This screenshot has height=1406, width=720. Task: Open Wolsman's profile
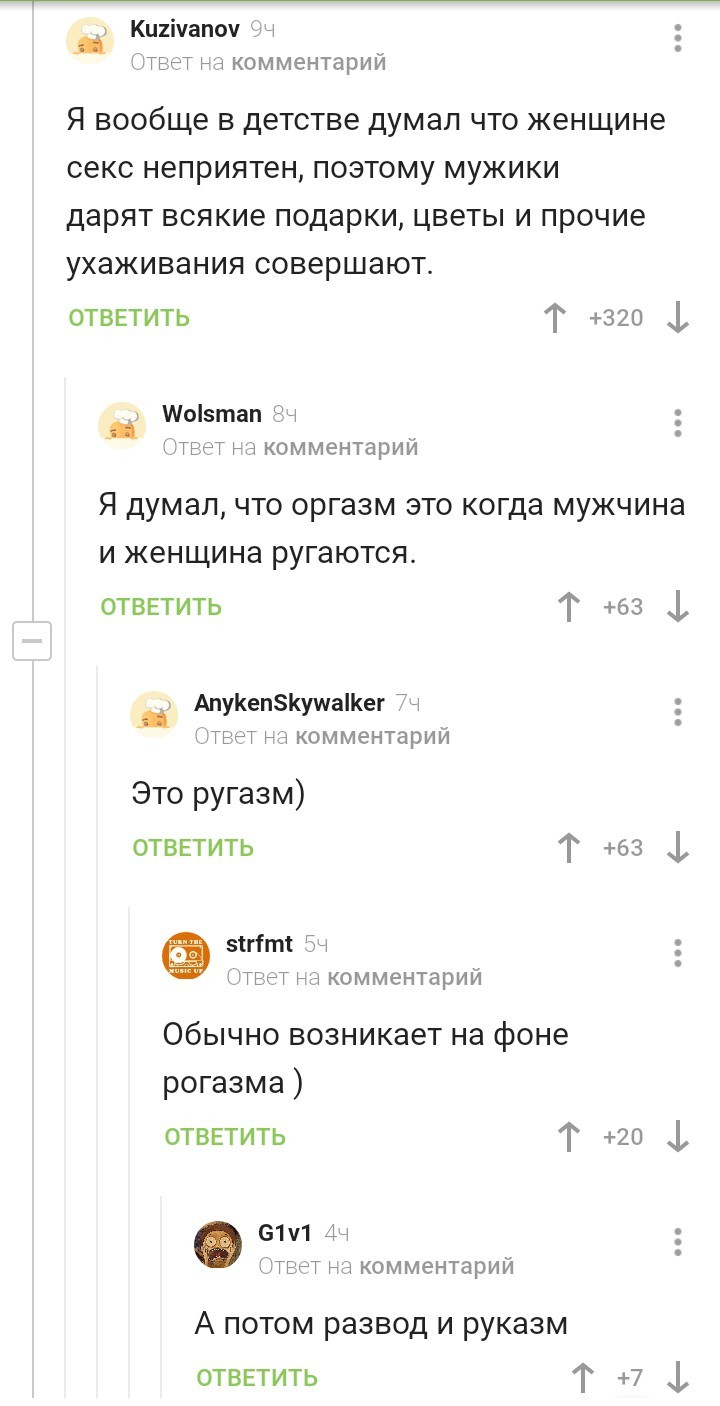pos(212,414)
